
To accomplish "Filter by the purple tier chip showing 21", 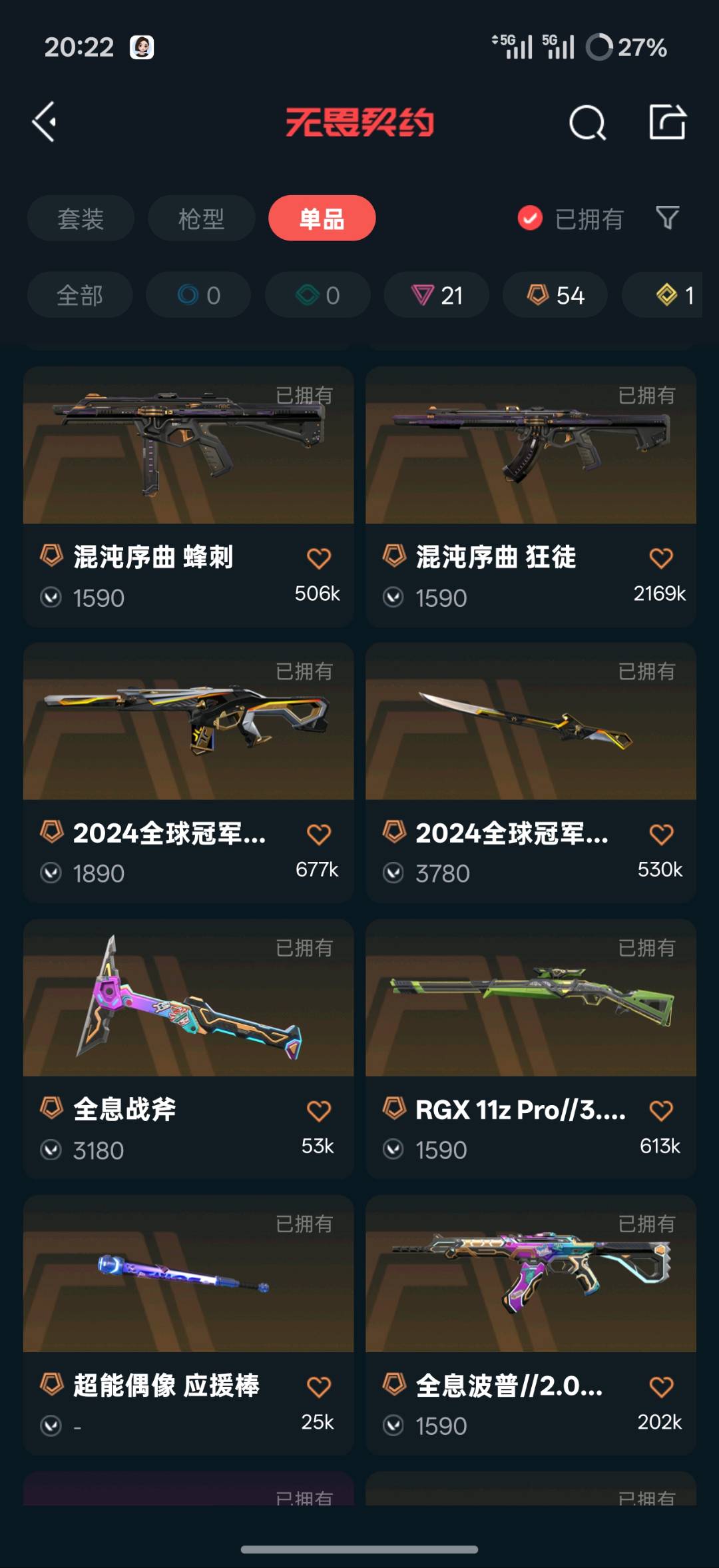I will (437, 295).
